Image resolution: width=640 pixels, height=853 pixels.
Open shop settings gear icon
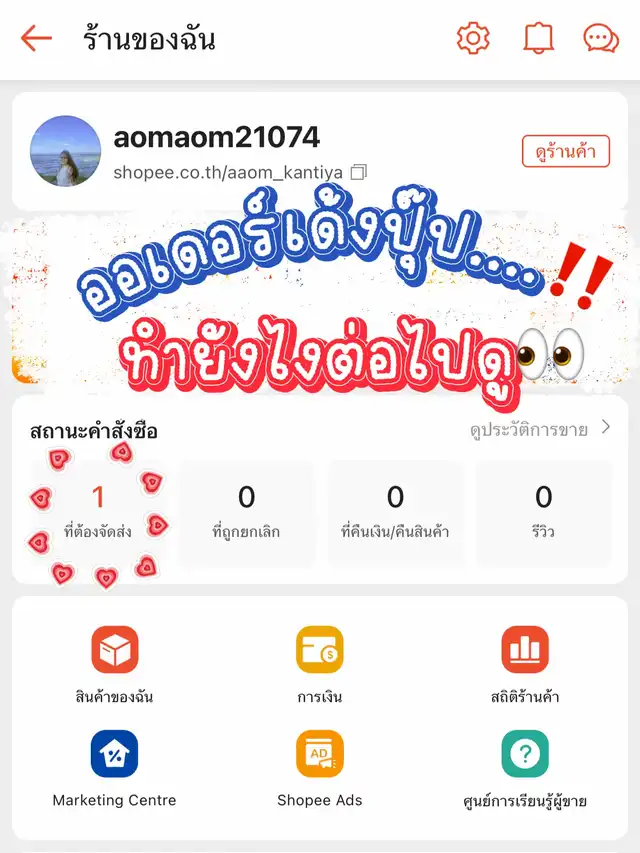[x=473, y=39]
